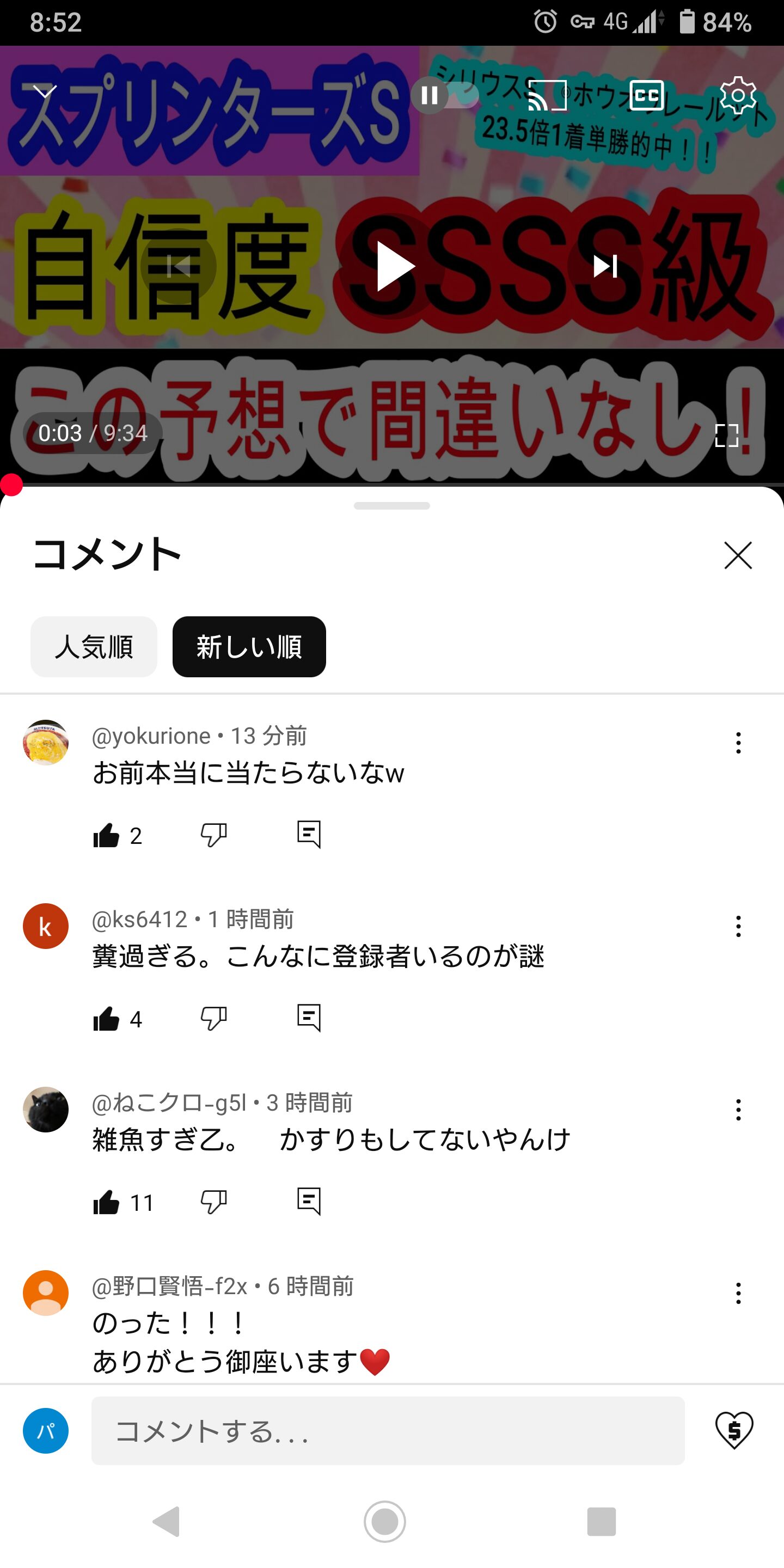Enter fullscreen mode
Image resolution: width=784 pixels, height=1568 pixels.
pos(726,435)
